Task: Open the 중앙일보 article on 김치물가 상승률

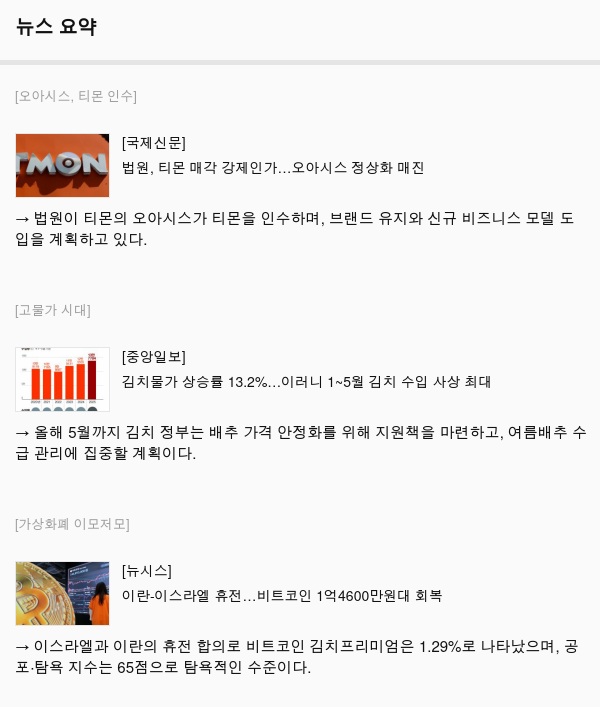Action: [306, 381]
